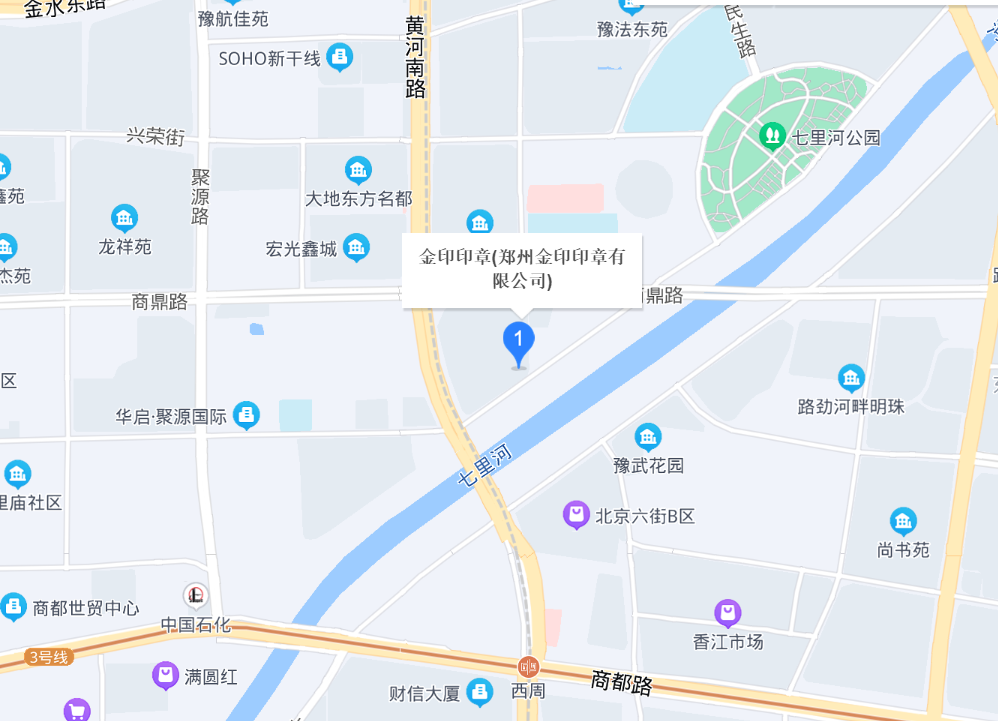
Task: Open the 满圆红 shop marker
Action: point(165,676)
